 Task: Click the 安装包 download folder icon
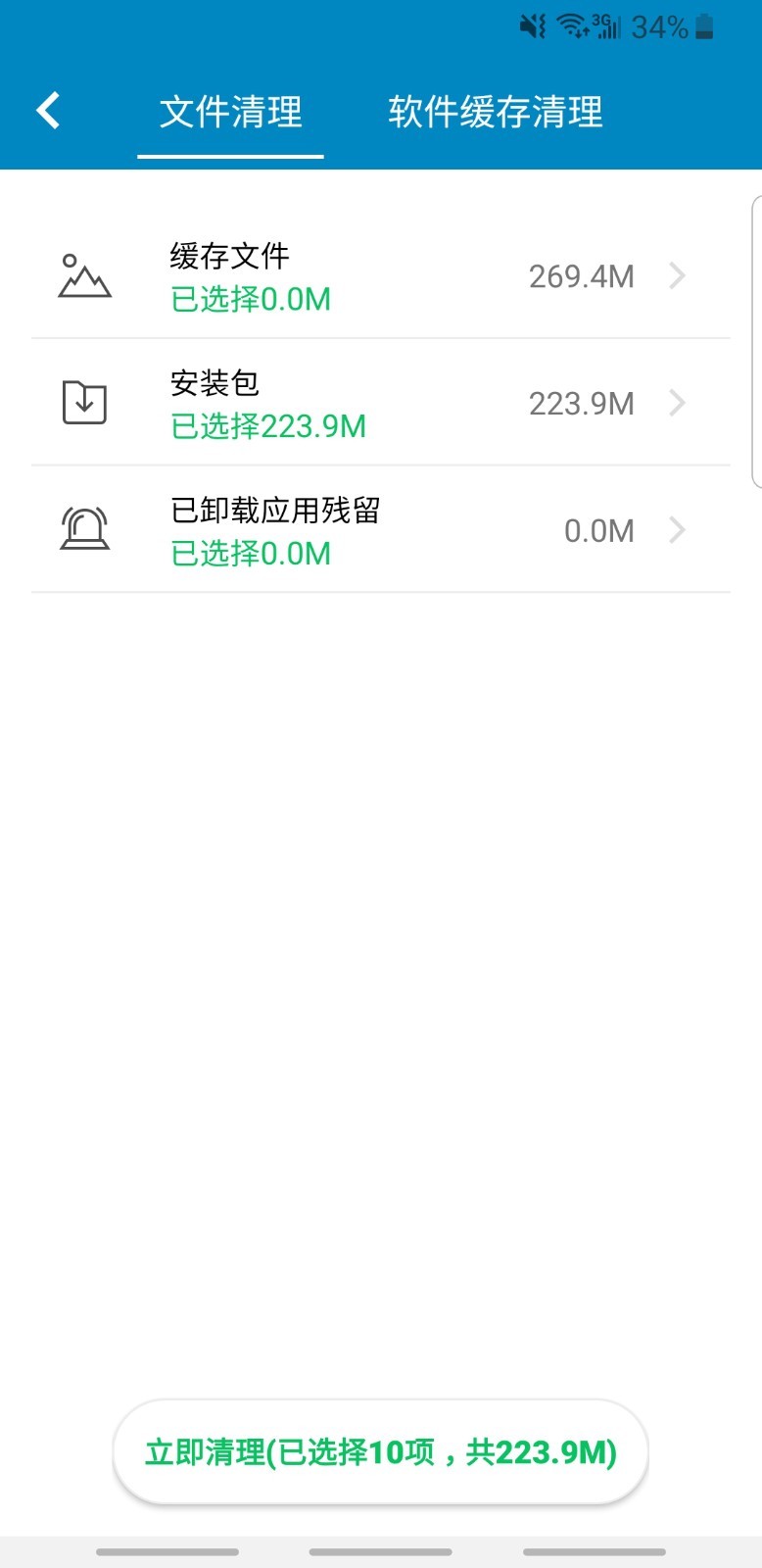(x=83, y=403)
